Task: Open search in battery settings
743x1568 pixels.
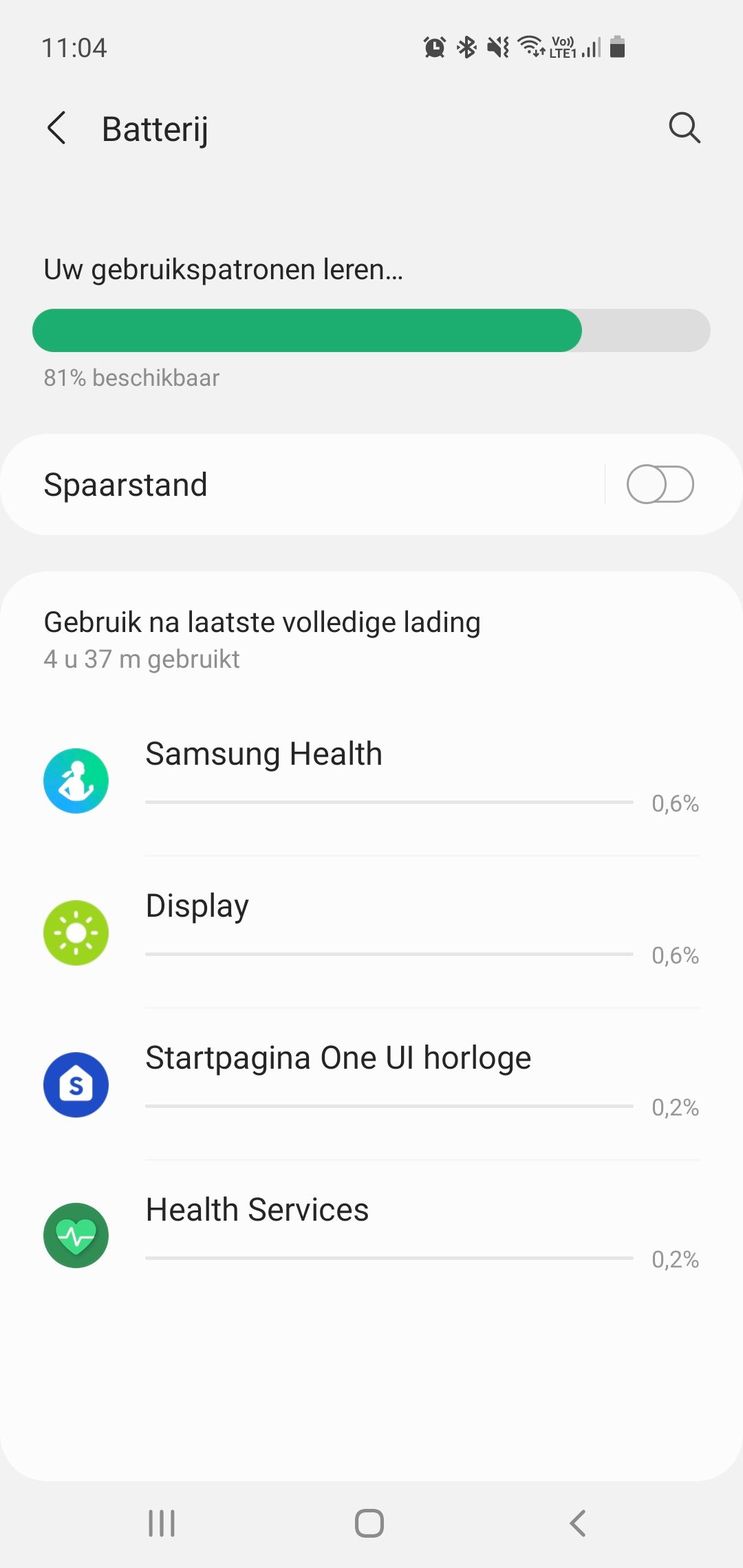Action: (x=684, y=128)
